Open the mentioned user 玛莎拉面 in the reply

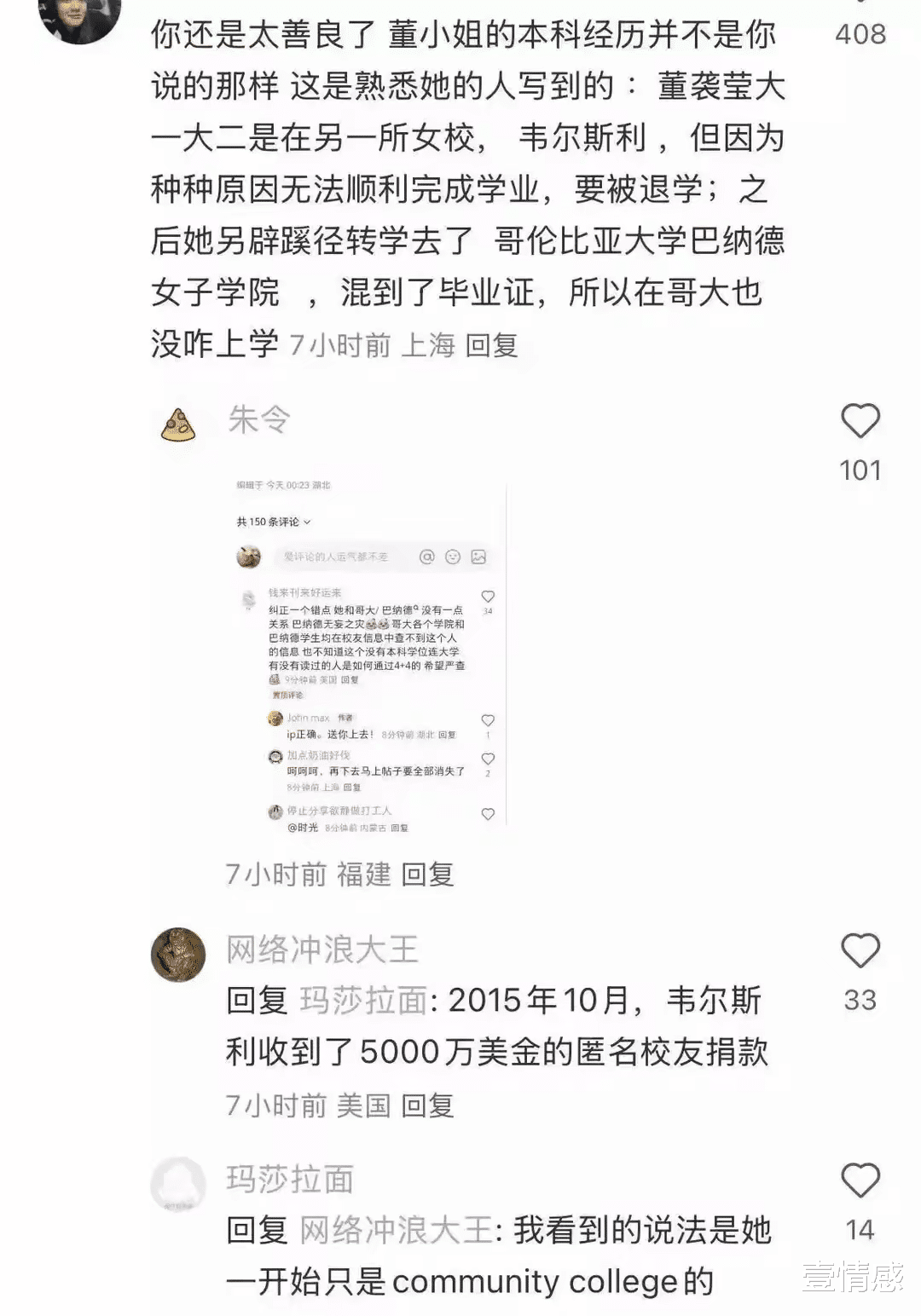pos(363,1001)
